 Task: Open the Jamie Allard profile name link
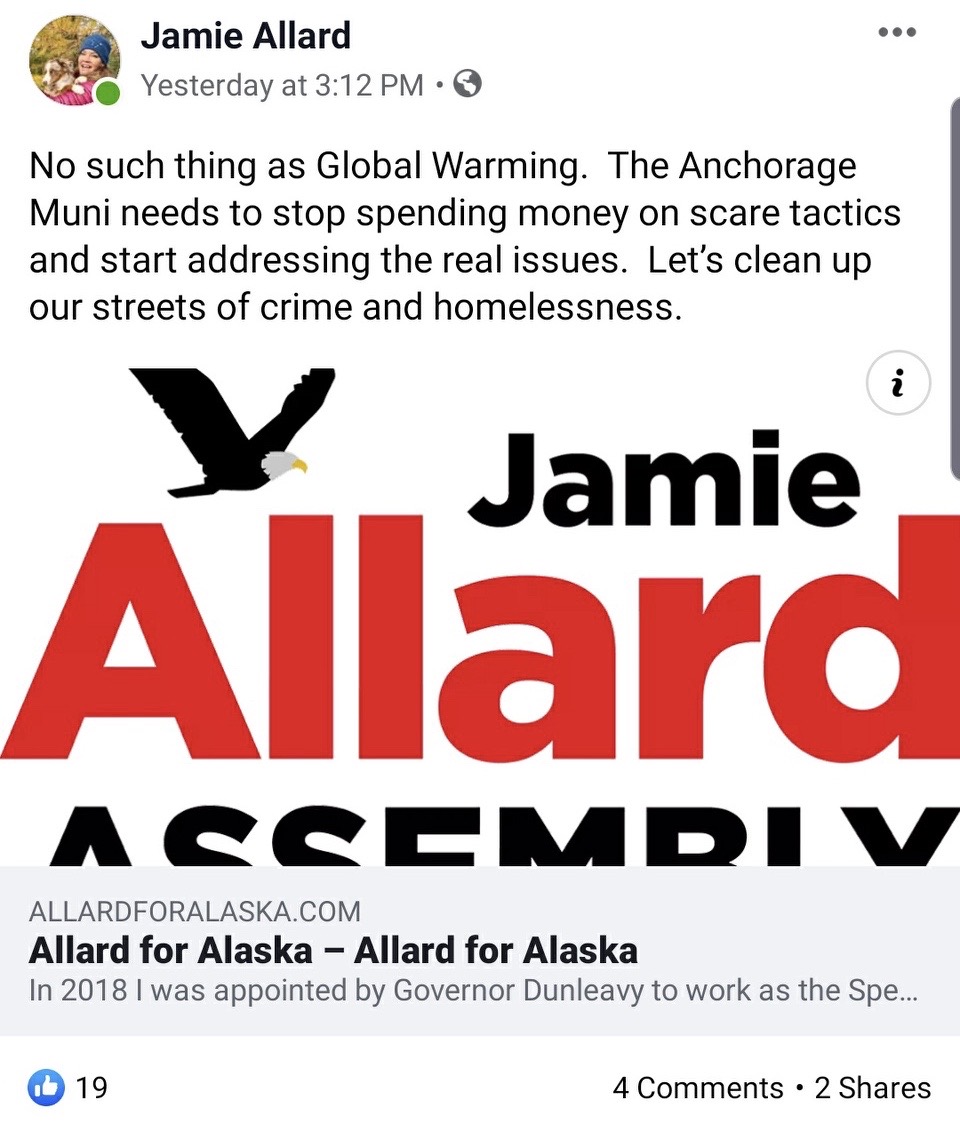[x=246, y=36]
